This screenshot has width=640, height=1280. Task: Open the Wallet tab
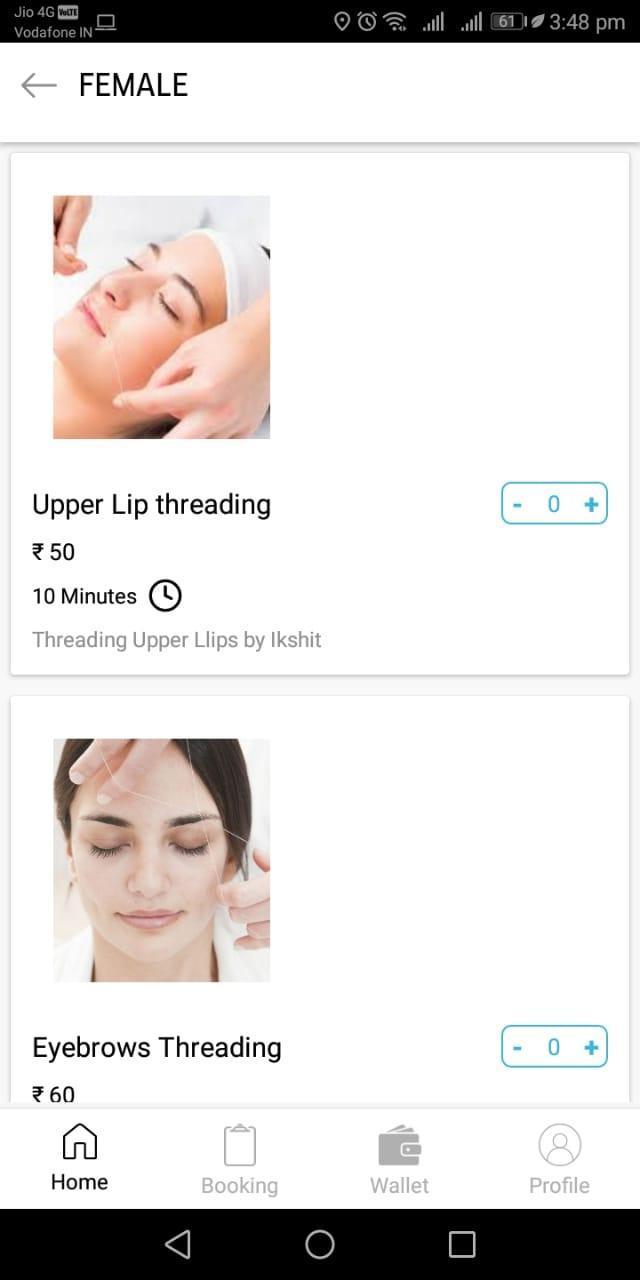399,1158
